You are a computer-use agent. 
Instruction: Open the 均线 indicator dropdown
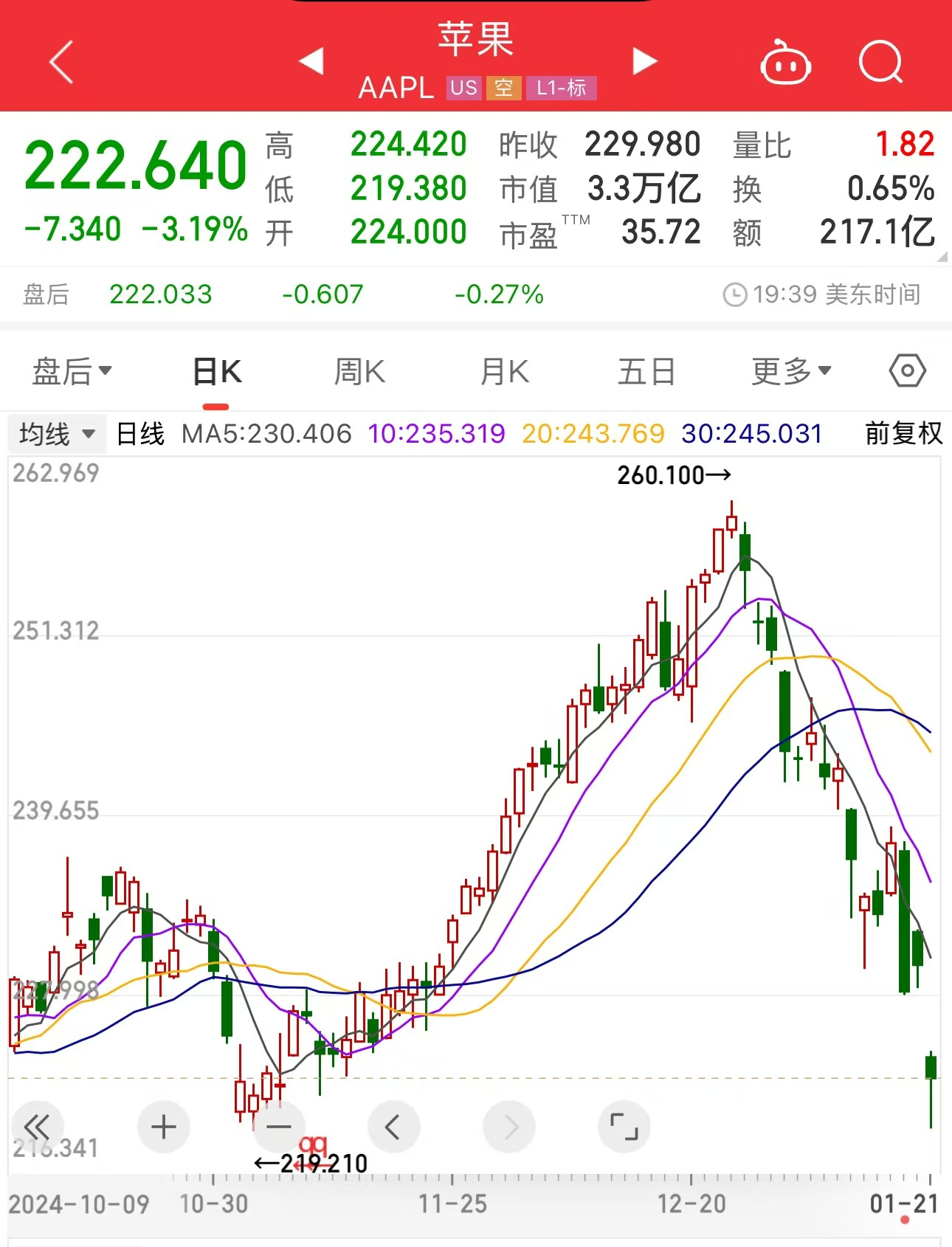(58, 433)
